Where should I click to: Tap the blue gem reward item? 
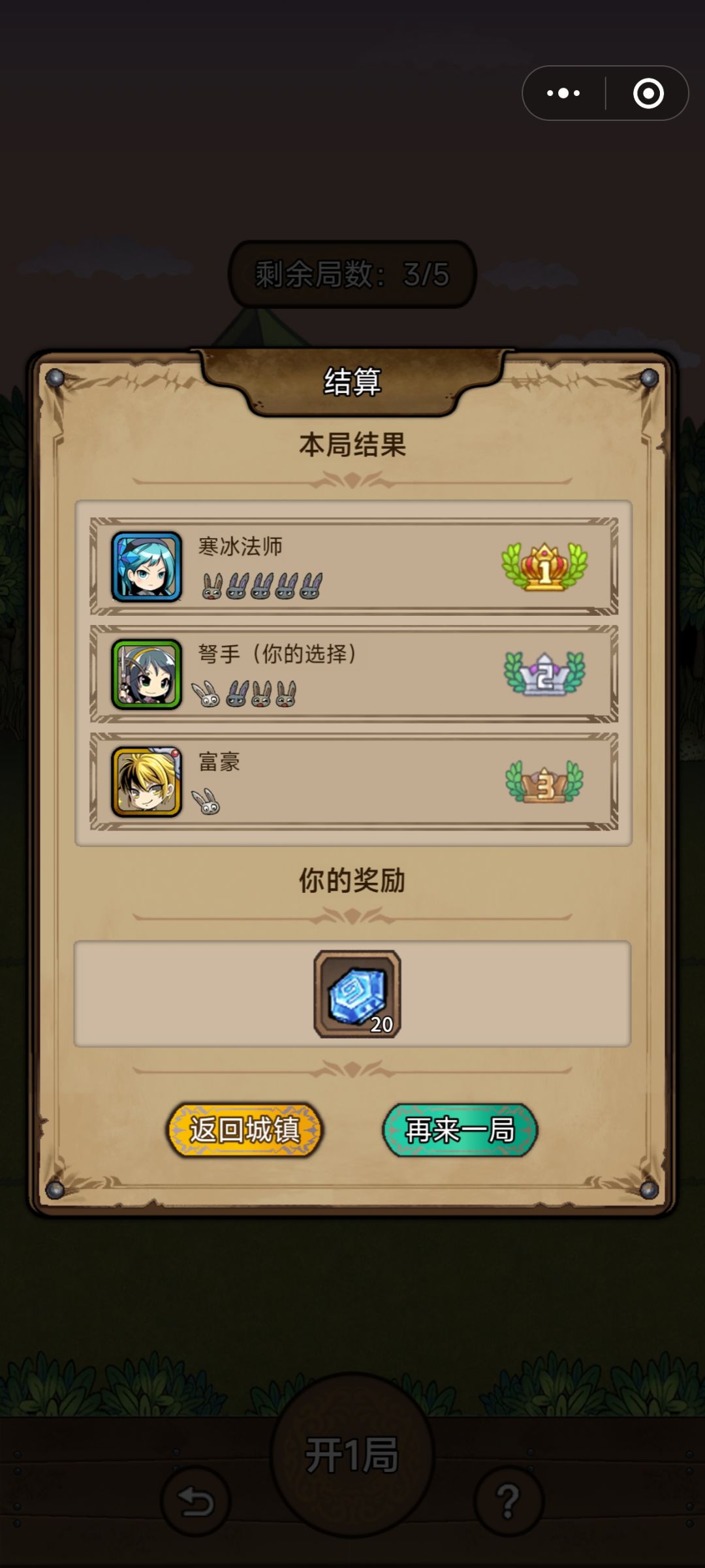pyautogui.click(x=357, y=994)
